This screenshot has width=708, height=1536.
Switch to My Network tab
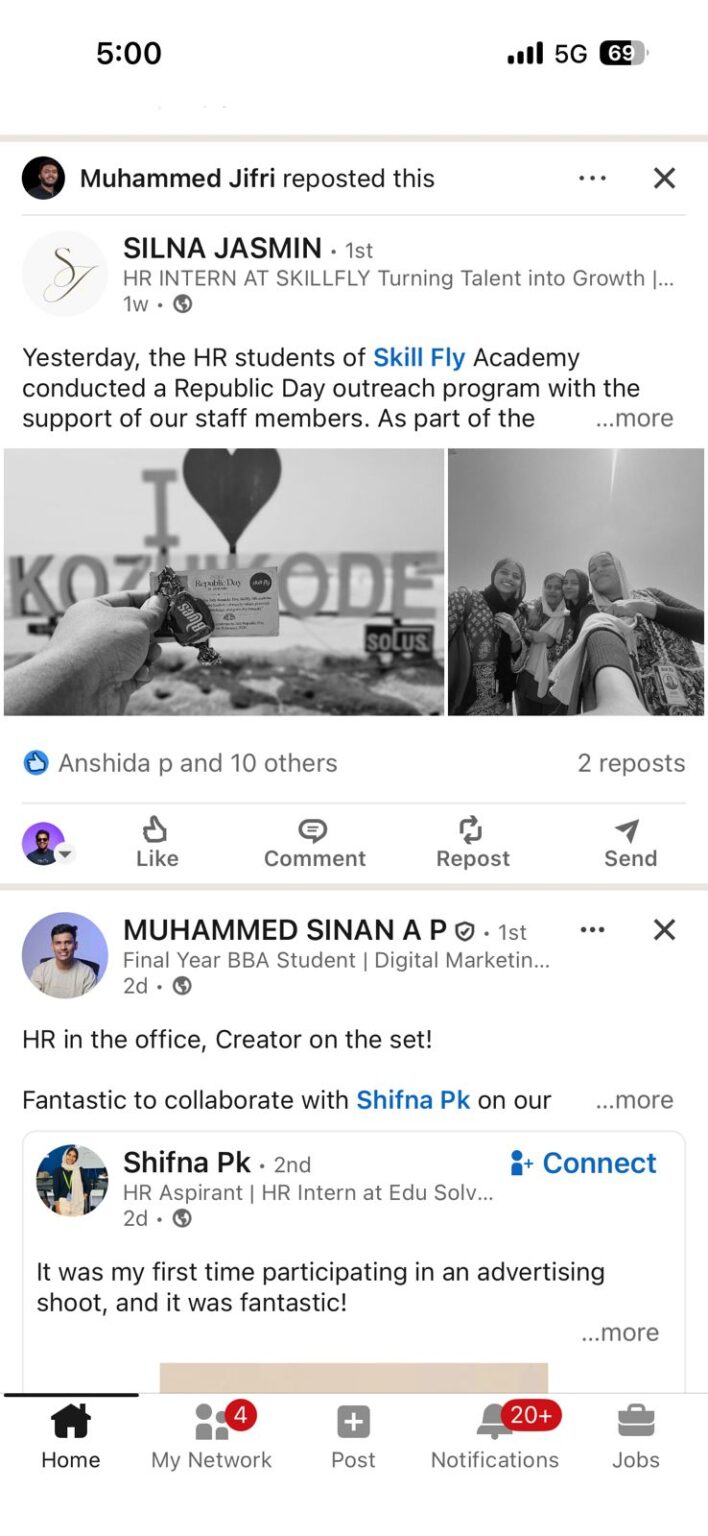coord(212,1436)
